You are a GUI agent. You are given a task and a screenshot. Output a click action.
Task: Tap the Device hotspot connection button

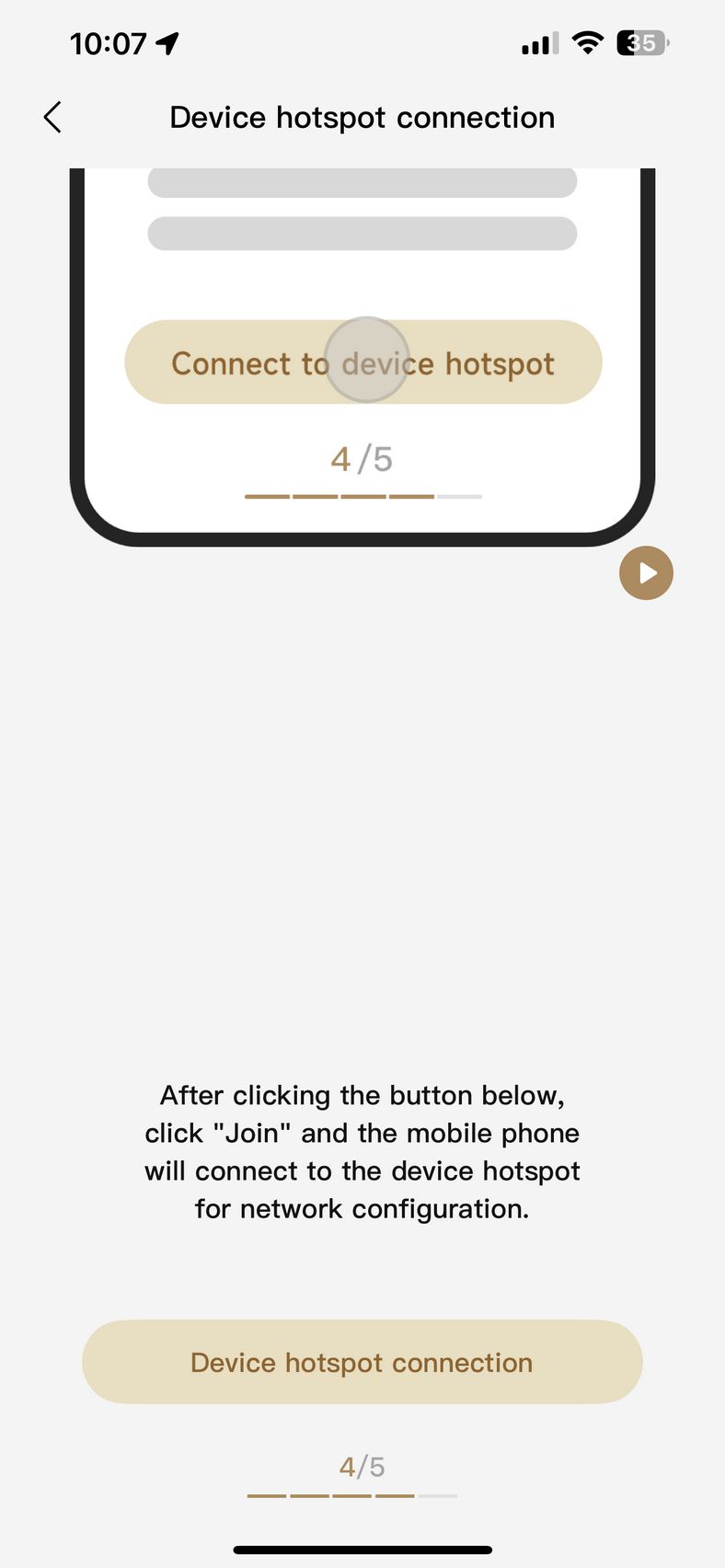(362, 1362)
